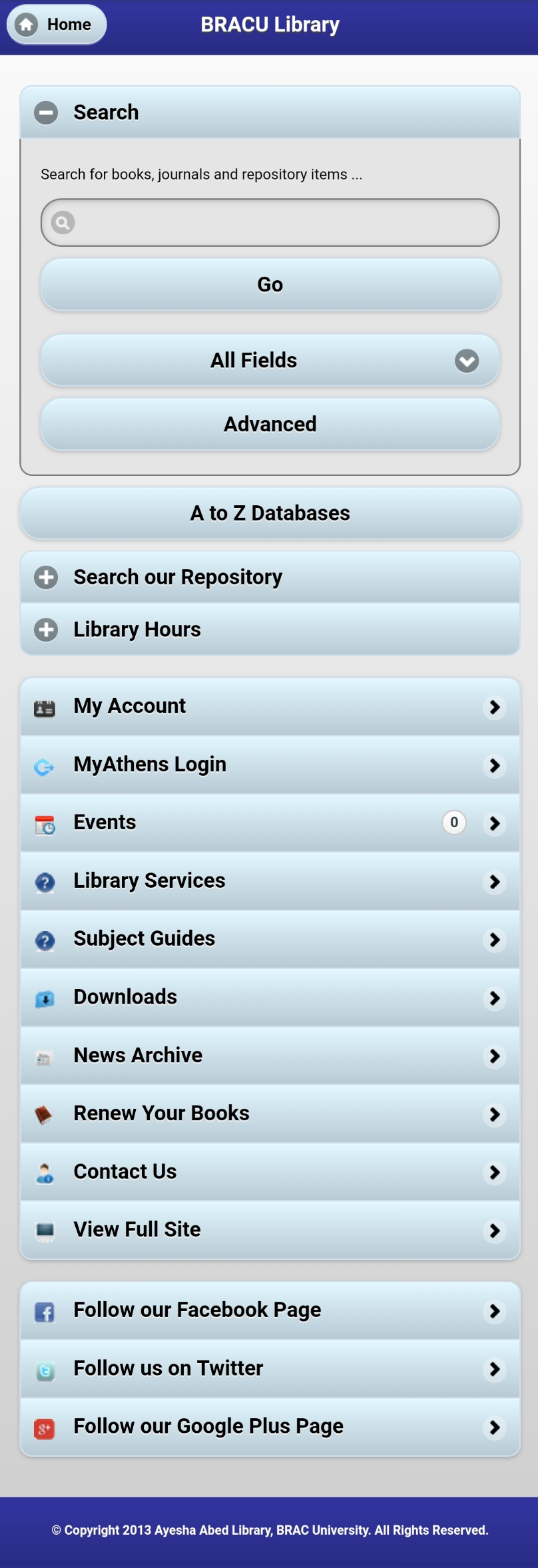The image size is (538, 1568).
Task: Open Contact Us
Action: click(270, 1172)
